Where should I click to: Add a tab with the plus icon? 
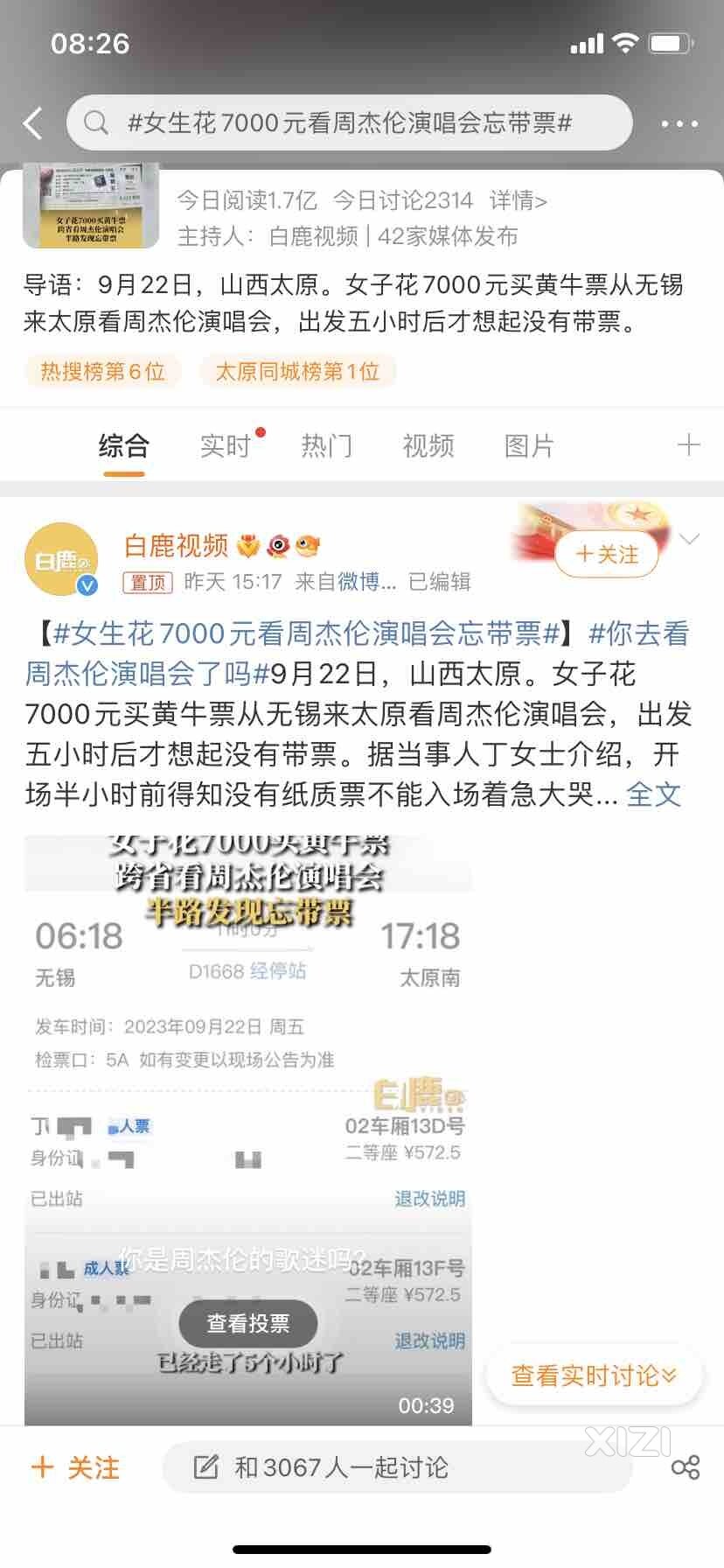[x=689, y=445]
